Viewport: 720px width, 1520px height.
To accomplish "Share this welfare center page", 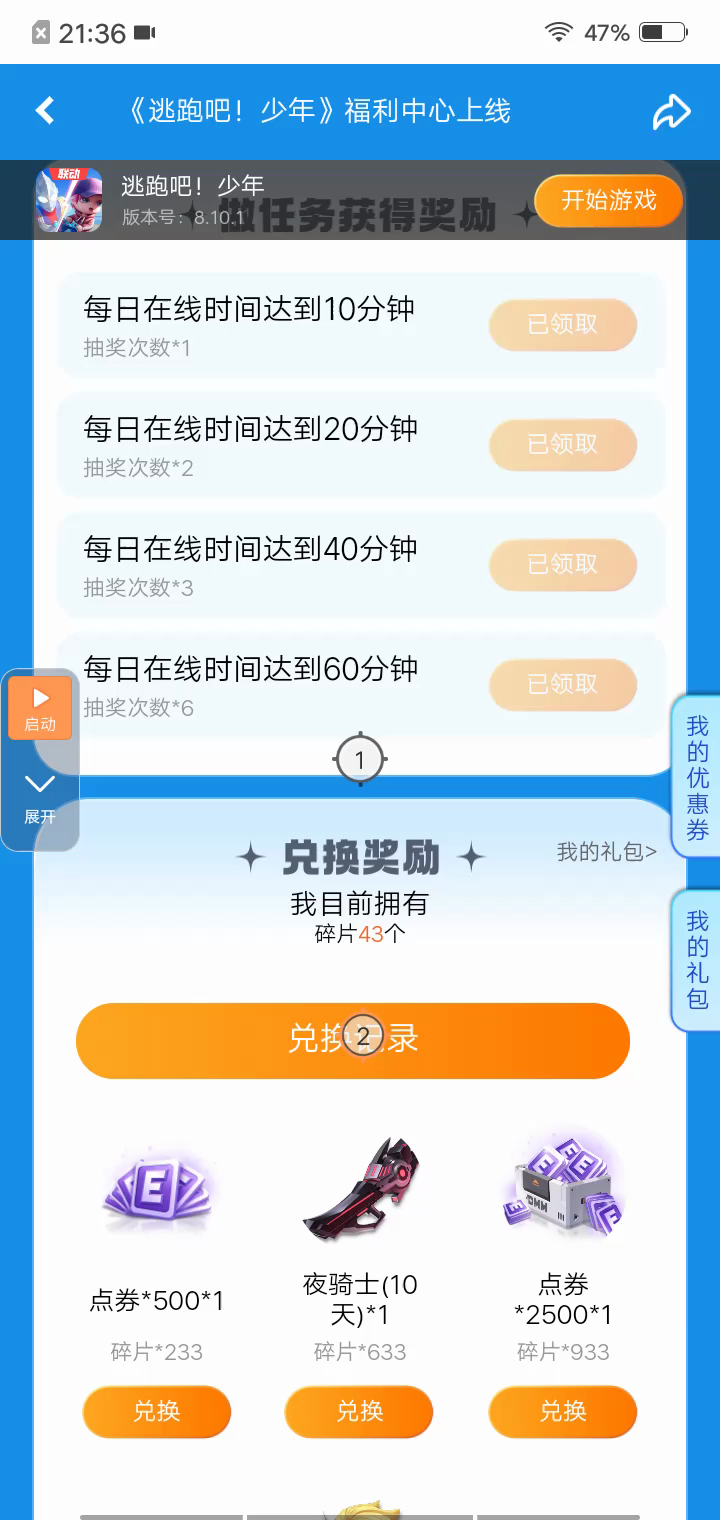I will (x=671, y=111).
